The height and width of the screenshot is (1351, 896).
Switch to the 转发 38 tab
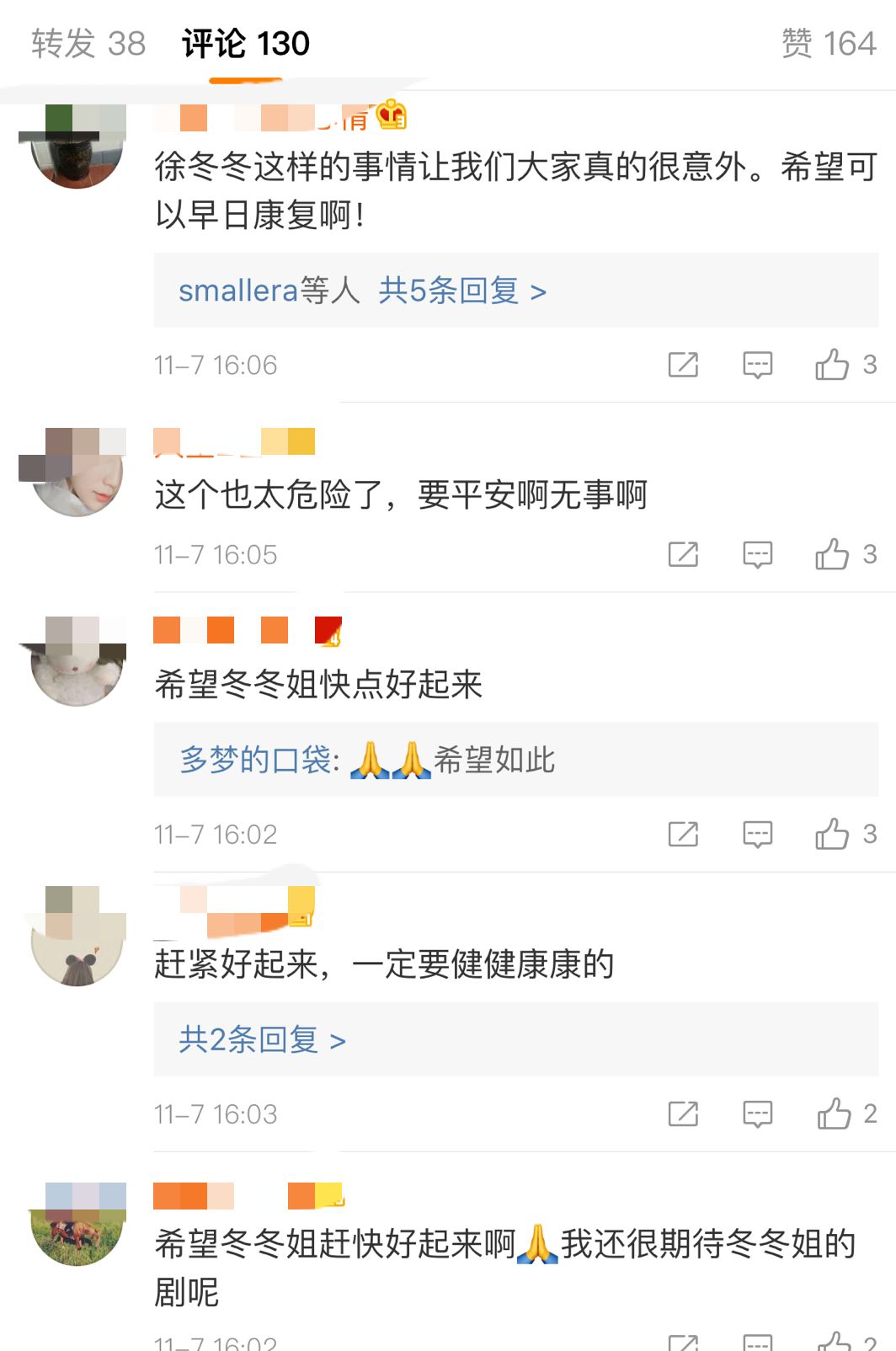pyautogui.click(x=88, y=44)
